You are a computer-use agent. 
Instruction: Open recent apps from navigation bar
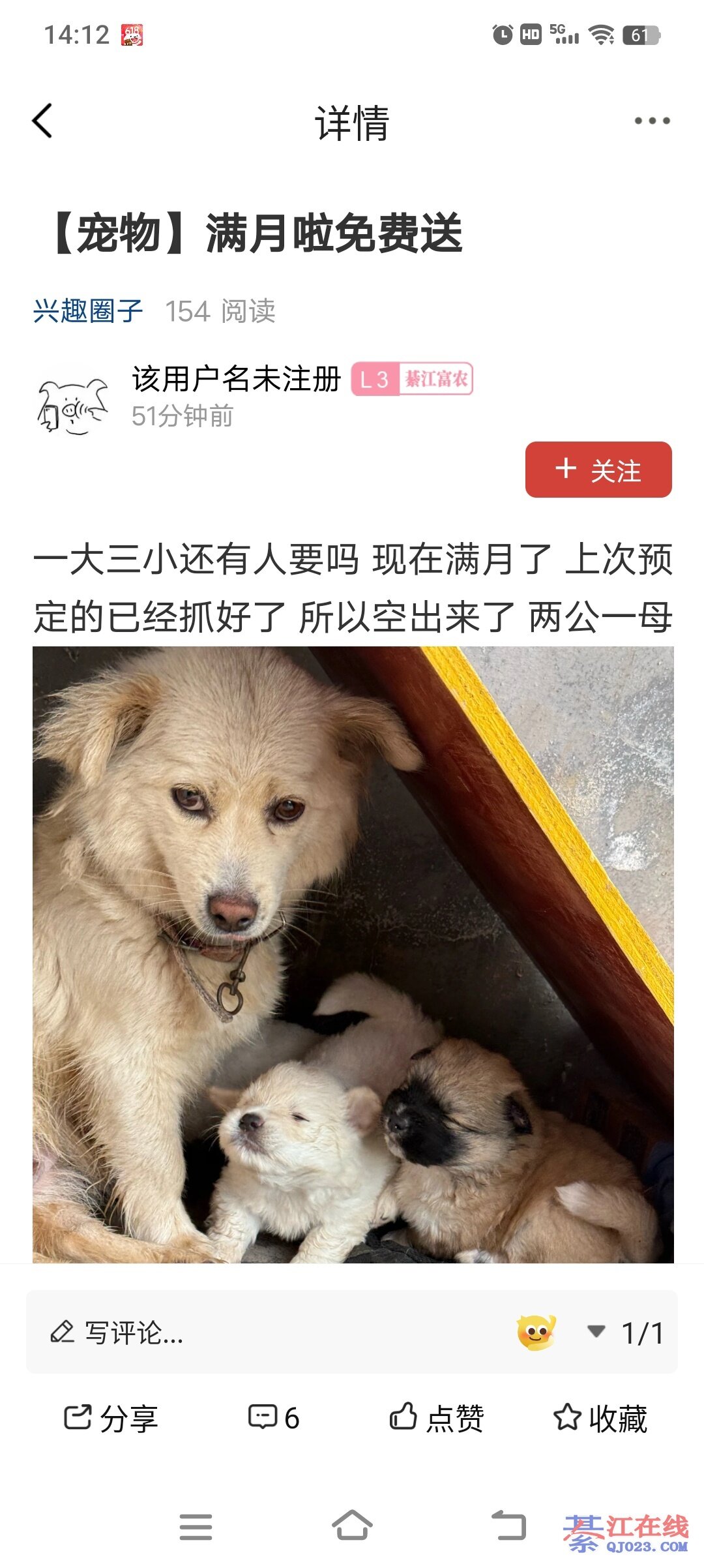tap(196, 1526)
